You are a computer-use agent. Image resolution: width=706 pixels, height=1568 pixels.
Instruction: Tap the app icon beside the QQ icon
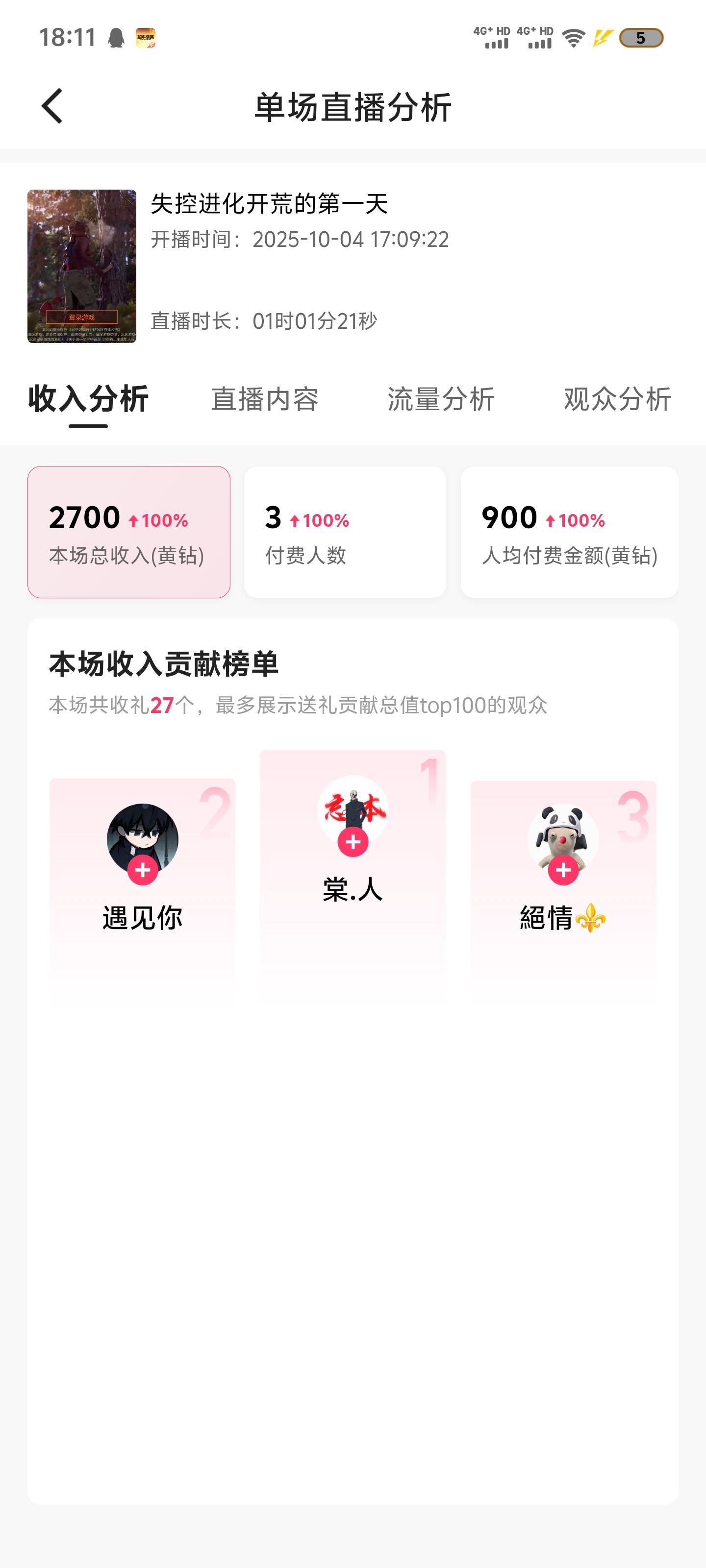tap(146, 37)
